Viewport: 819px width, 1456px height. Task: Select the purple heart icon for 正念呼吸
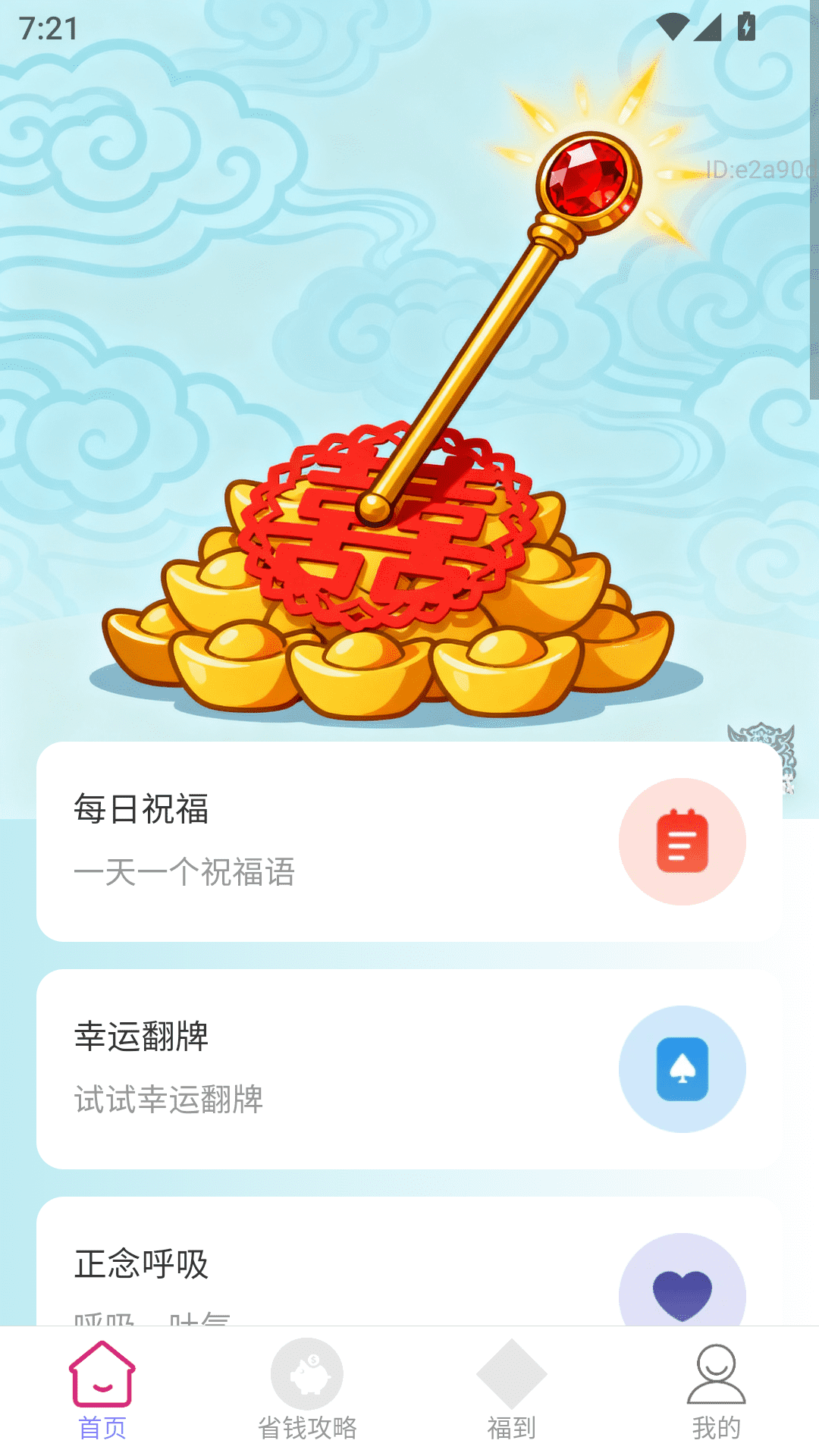click(682, 1293)
